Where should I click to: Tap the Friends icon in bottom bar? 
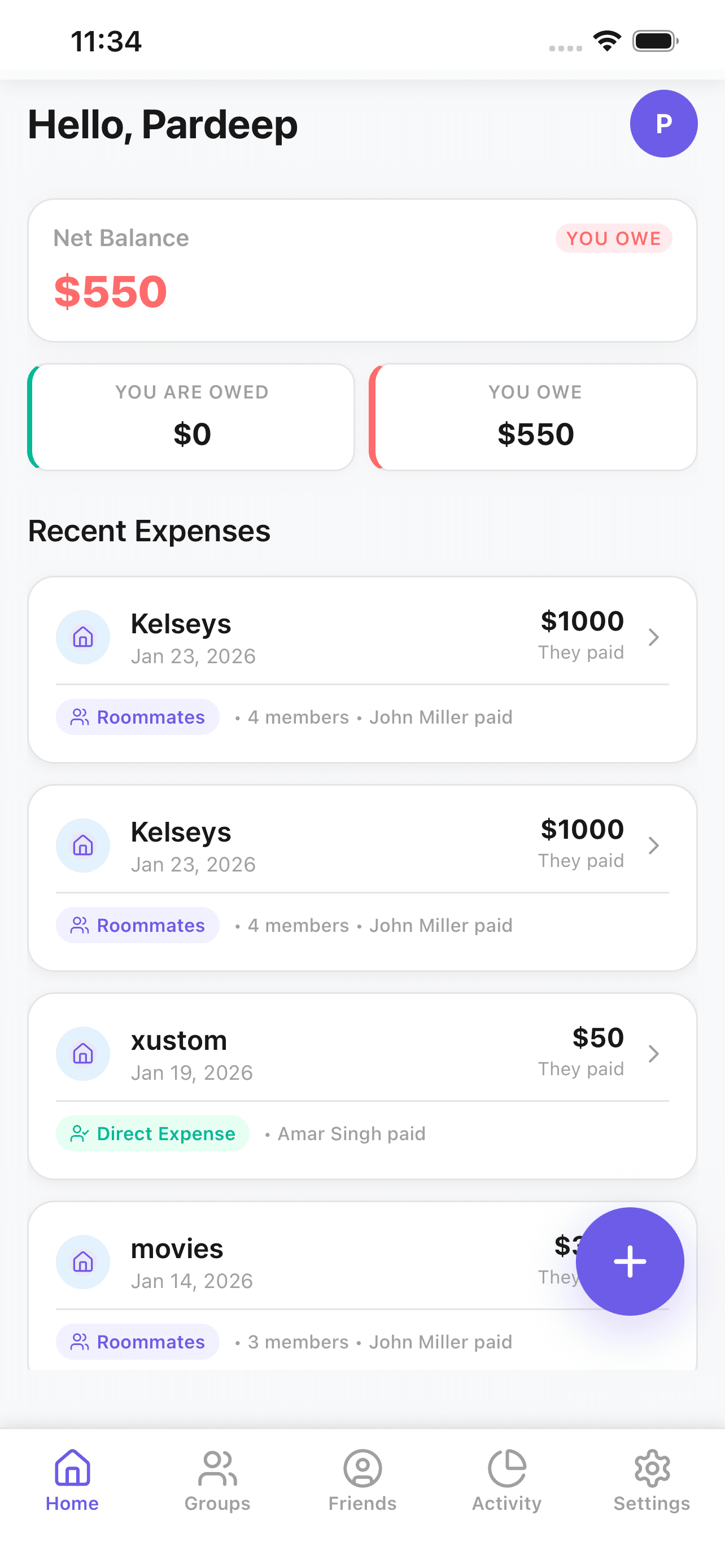[x=362, y=1468]
